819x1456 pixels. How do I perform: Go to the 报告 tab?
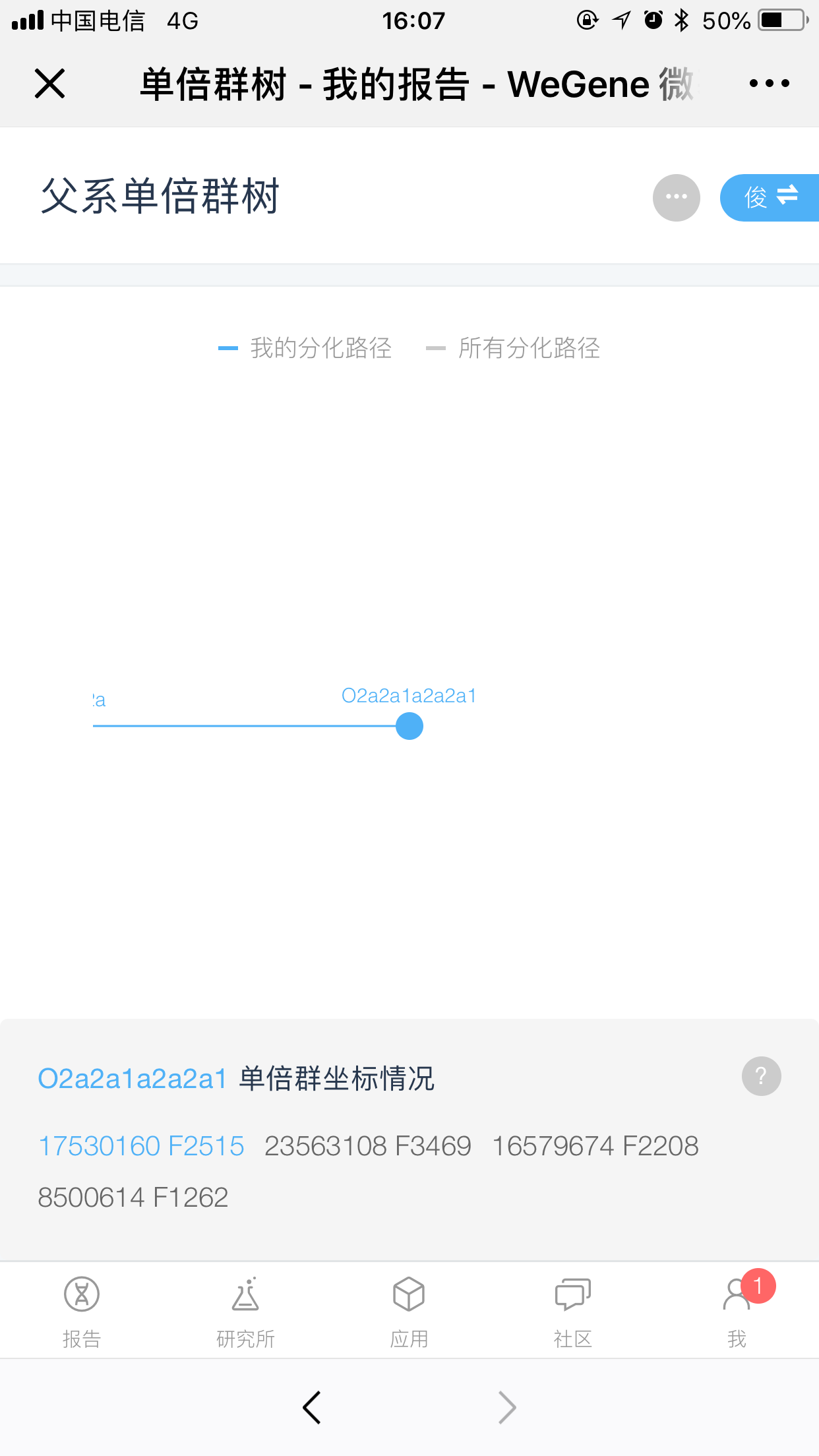(82, 1311)
